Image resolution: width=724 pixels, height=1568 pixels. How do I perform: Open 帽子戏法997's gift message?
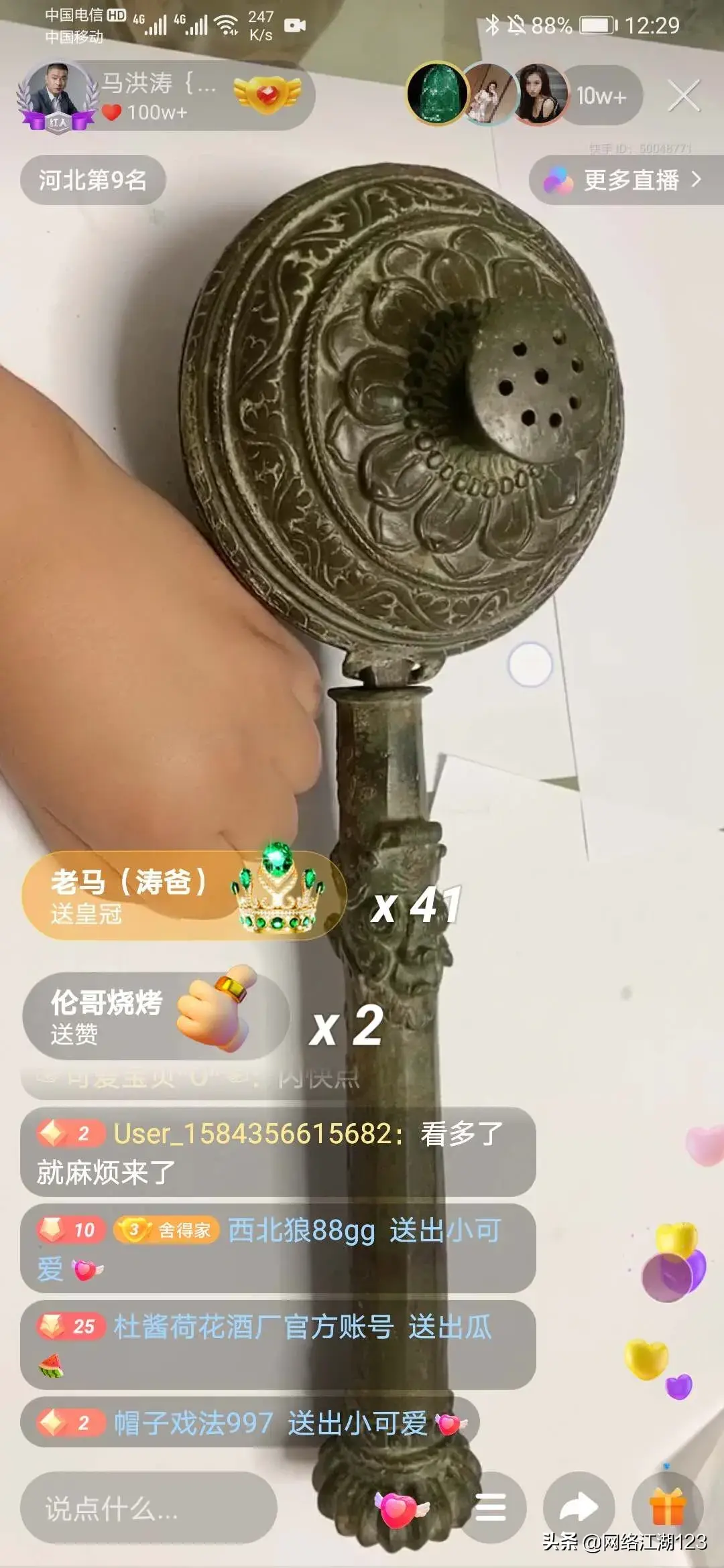249,1422
